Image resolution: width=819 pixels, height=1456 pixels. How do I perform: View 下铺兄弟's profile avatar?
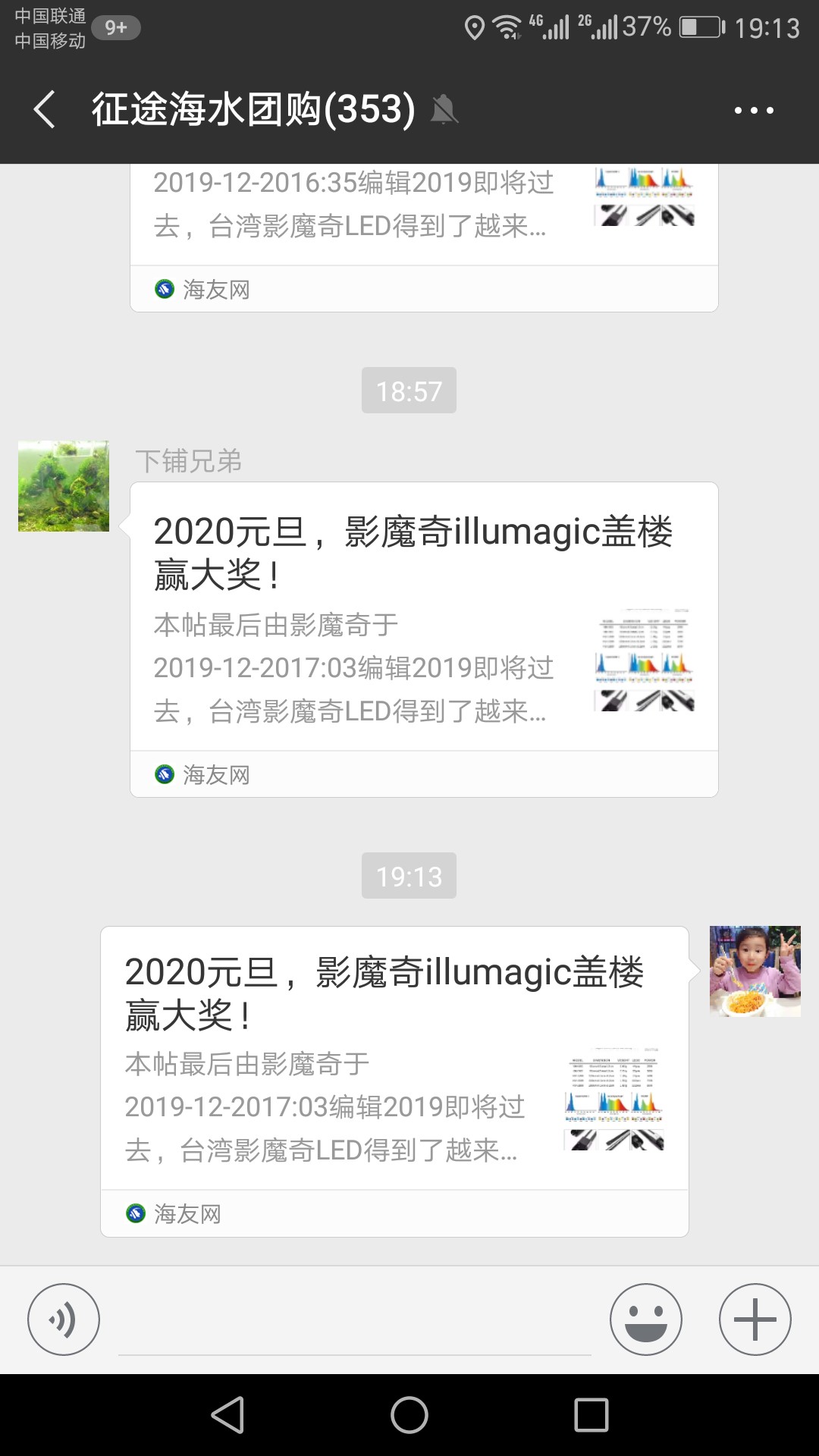pyautogui.click(x=64, y=486)
